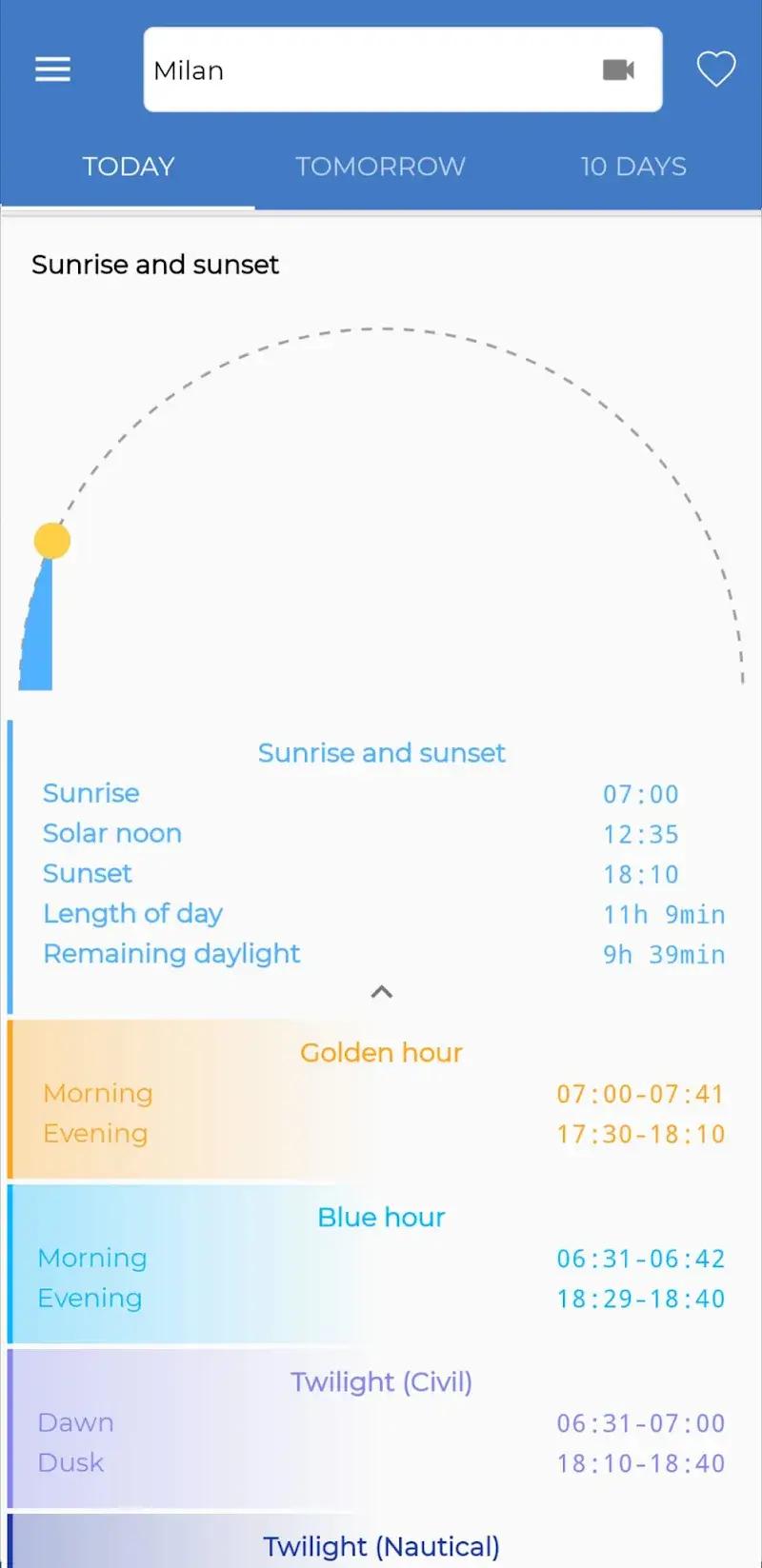This screenshot has width=762, height=1568.
Task: Open the hamburger navigation menu
Action: tap(52, 69)
